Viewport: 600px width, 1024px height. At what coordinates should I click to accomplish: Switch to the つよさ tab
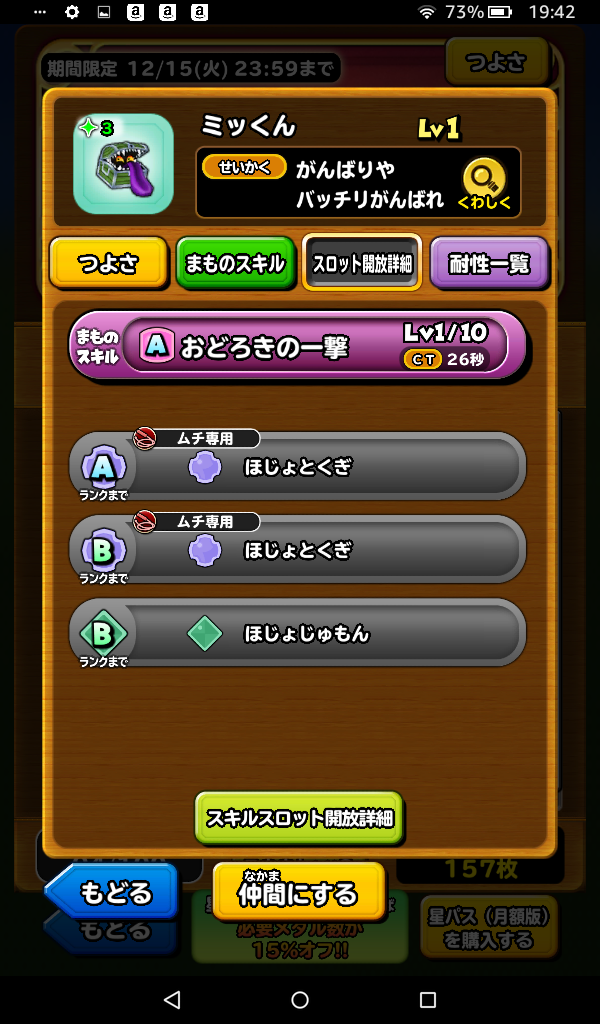pos(108,264)
